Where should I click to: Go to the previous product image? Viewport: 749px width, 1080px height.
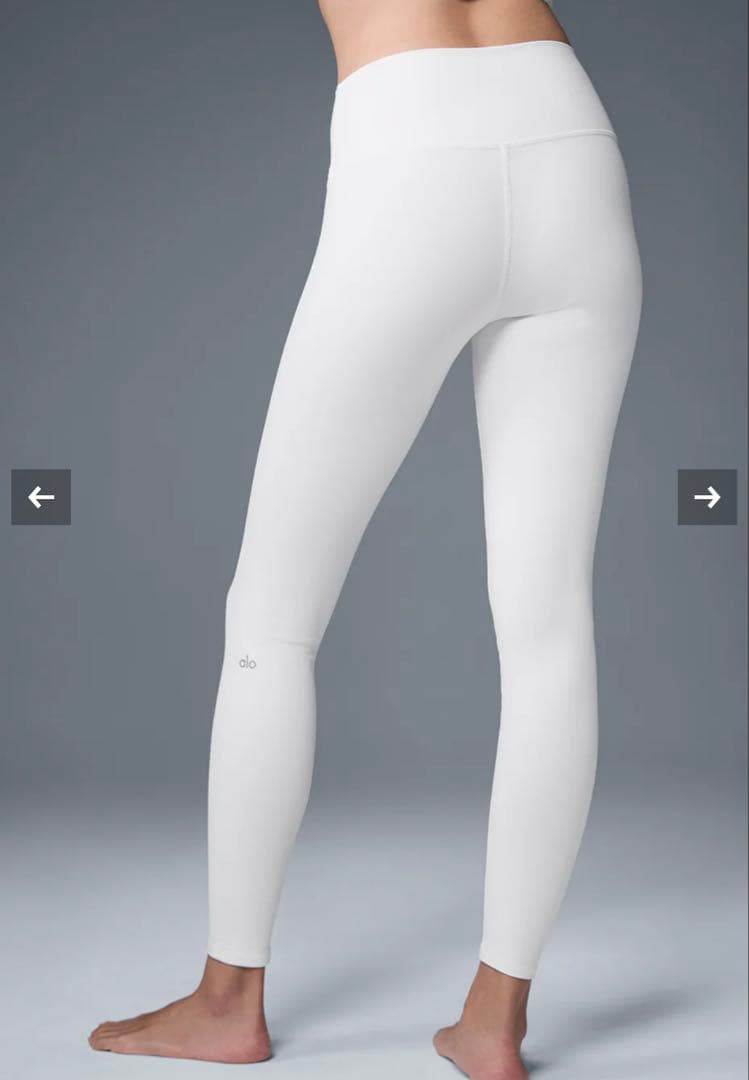point(41,497)
